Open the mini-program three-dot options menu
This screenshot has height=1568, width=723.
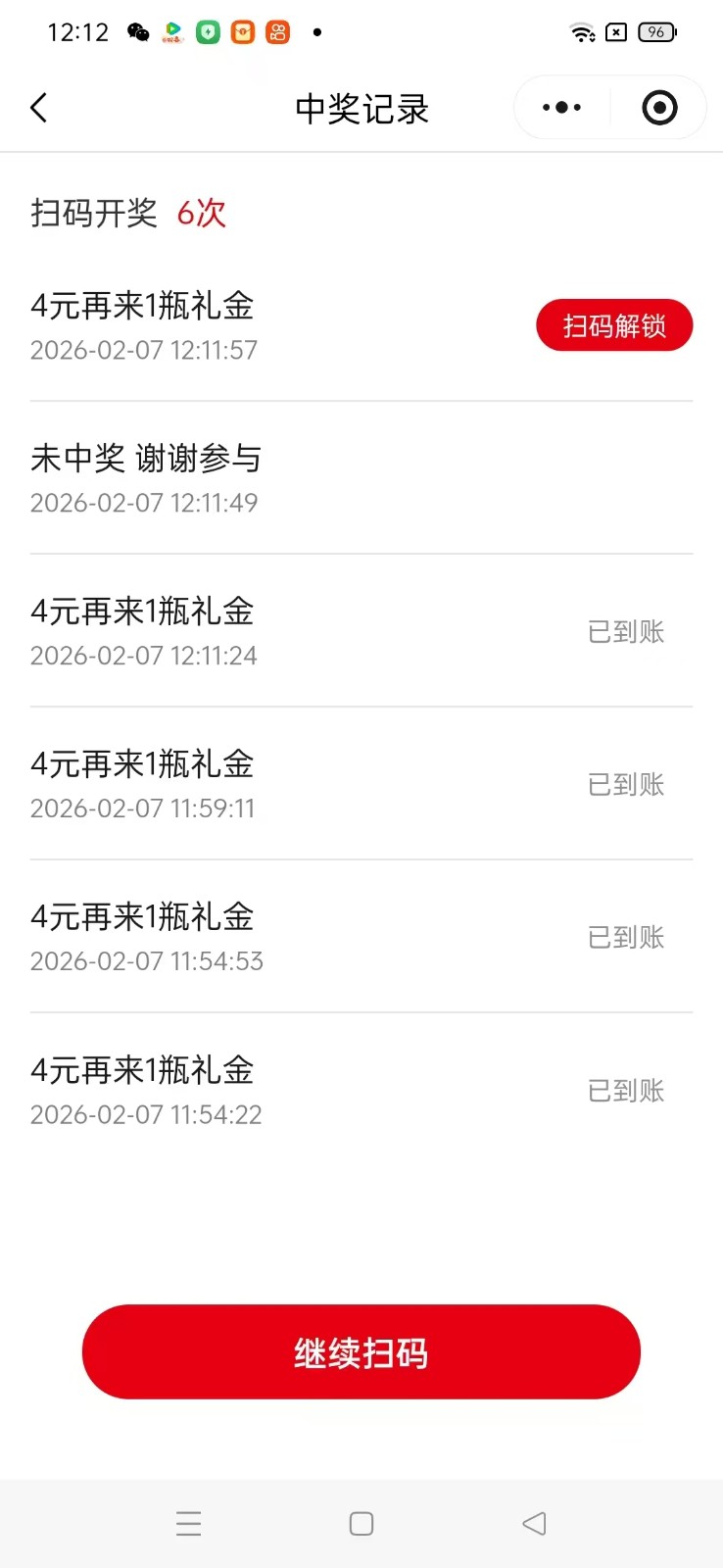pos(559,108)
